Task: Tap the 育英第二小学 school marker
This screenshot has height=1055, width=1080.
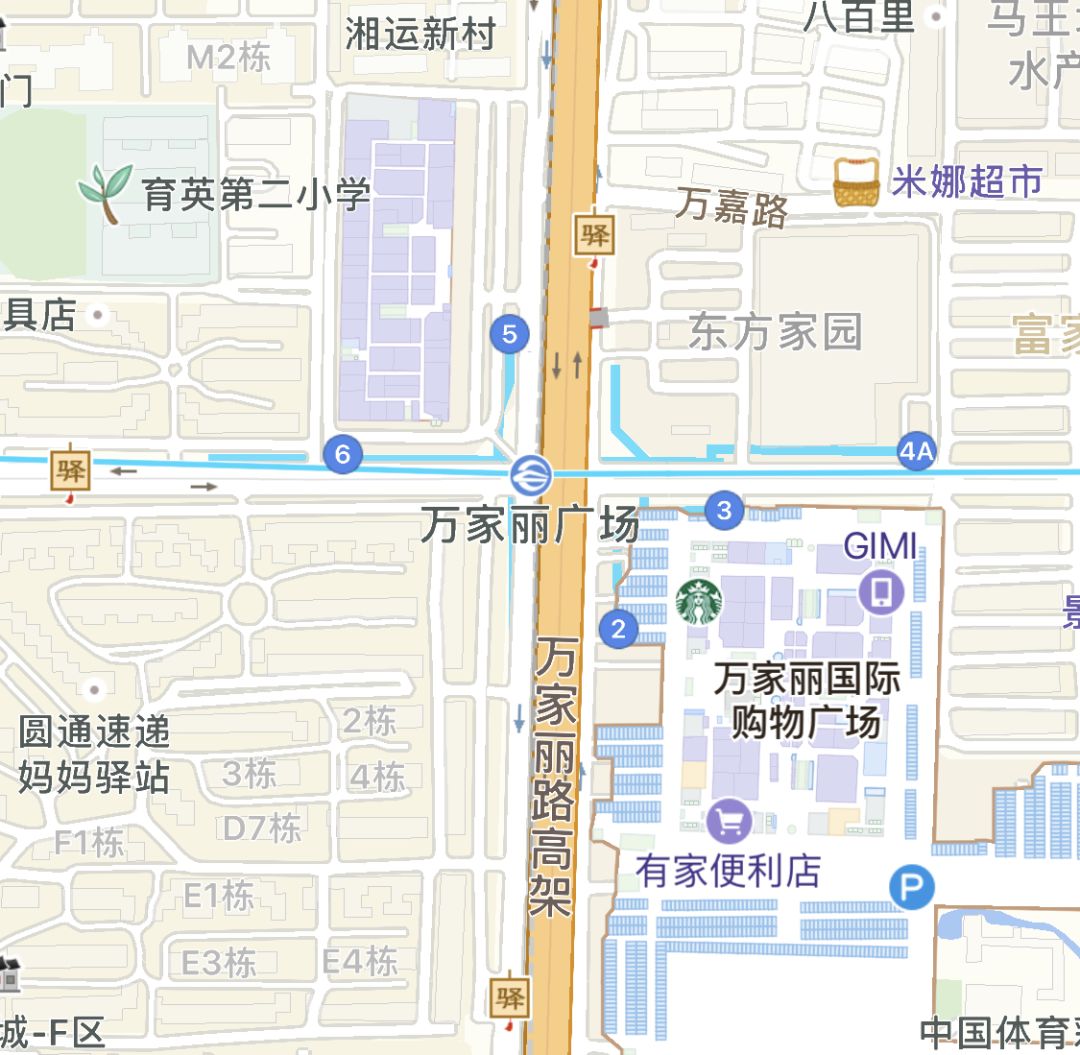Action: click(x=106, y=192)
